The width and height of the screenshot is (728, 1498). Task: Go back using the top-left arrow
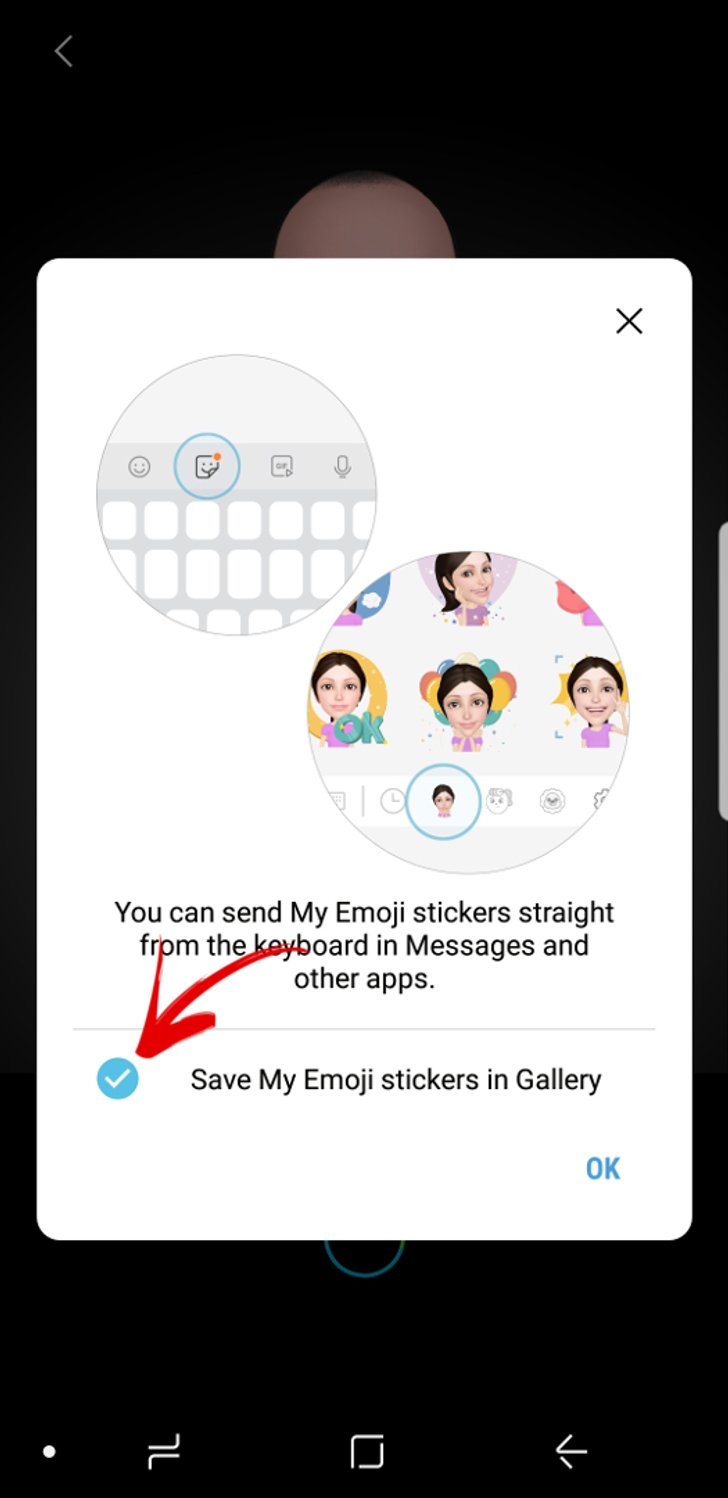pos(64,51)
